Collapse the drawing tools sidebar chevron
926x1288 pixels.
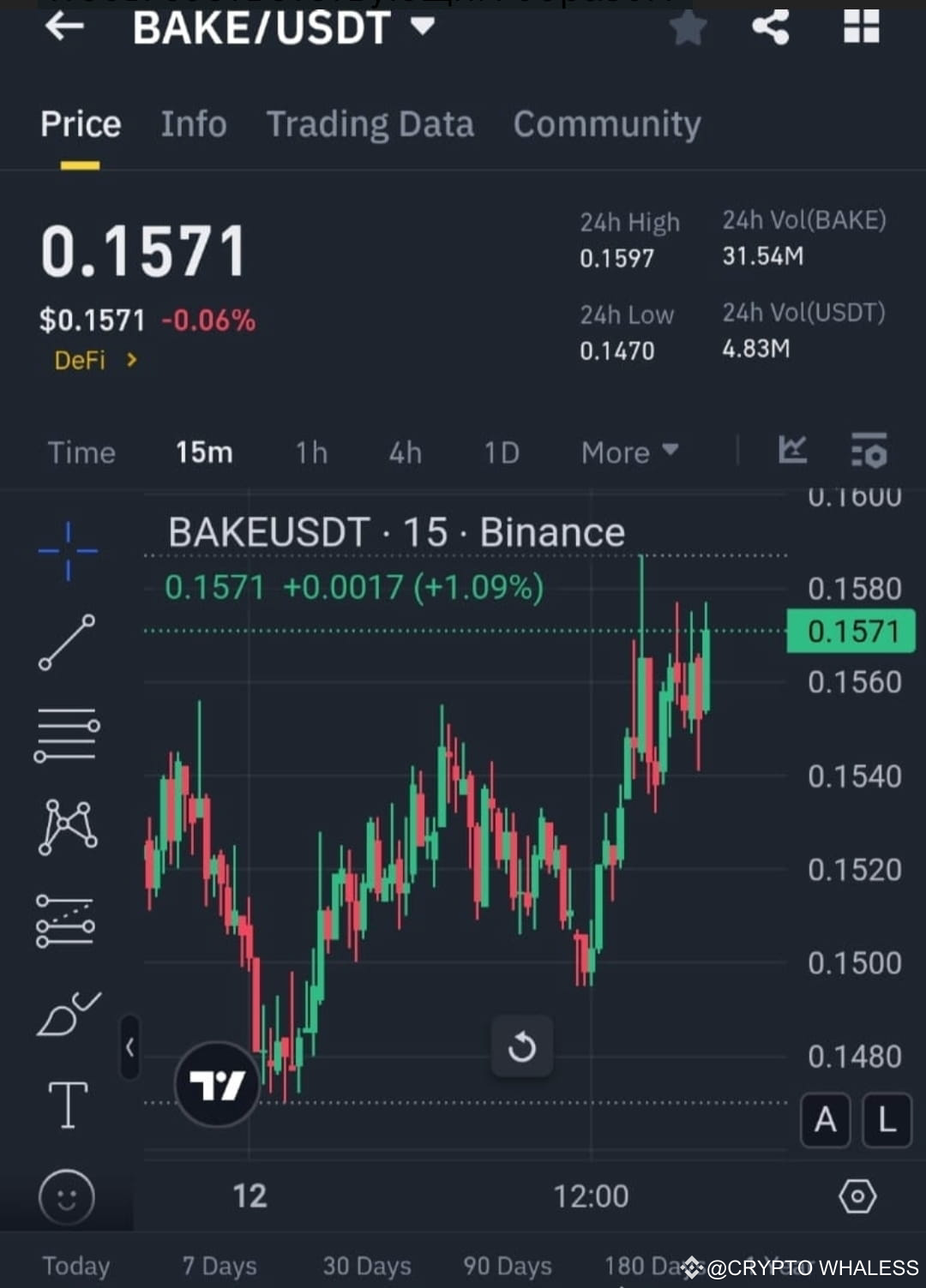(x=128, y=1045)
